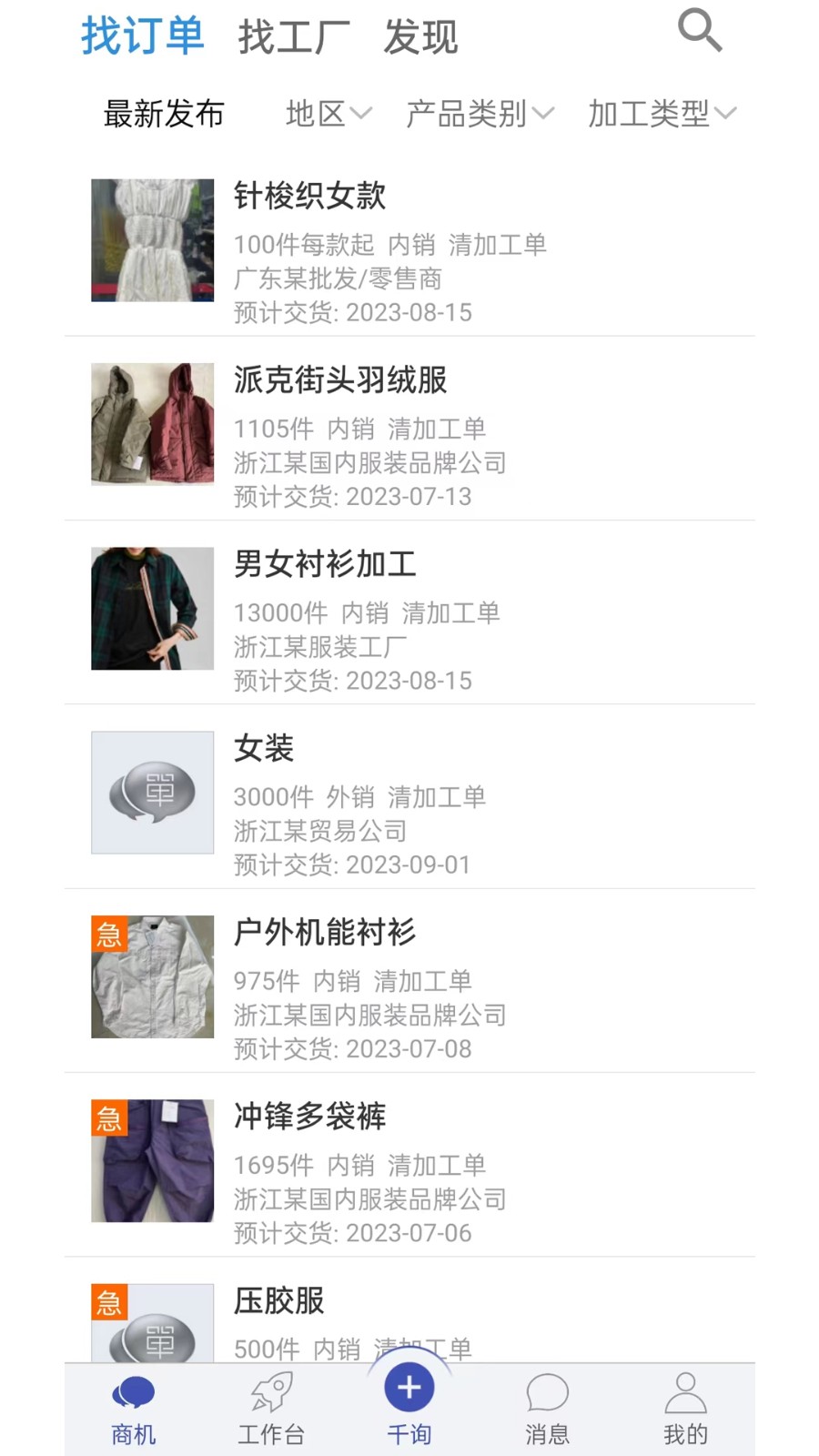Viewport: 819px width, 1456px height.
Task: Tap the orange 急 badge on 户外机能衬衫
Action: click(x=109, y=935)
